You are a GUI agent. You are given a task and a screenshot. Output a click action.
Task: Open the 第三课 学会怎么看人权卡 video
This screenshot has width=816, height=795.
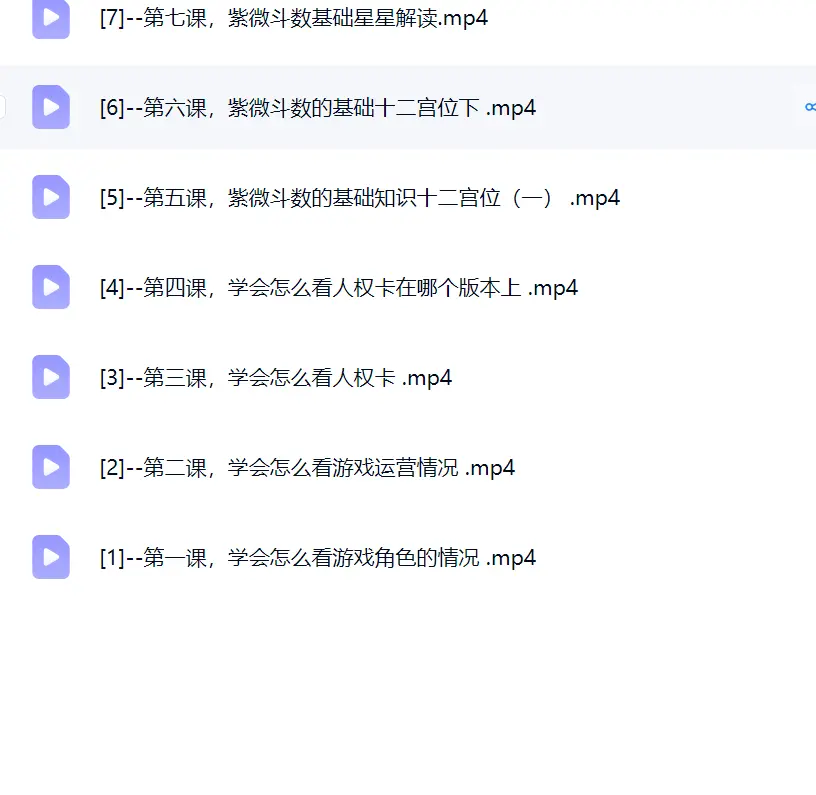click(276, 378)
